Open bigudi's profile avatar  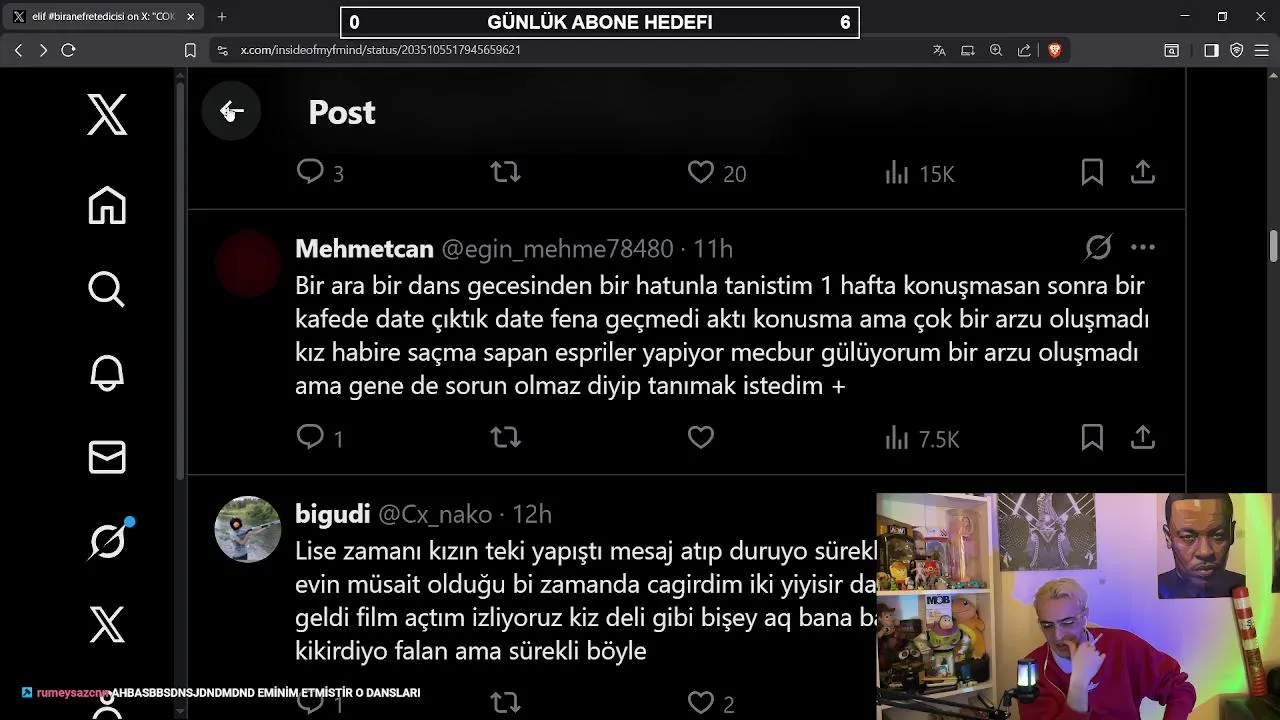point(248,529)
